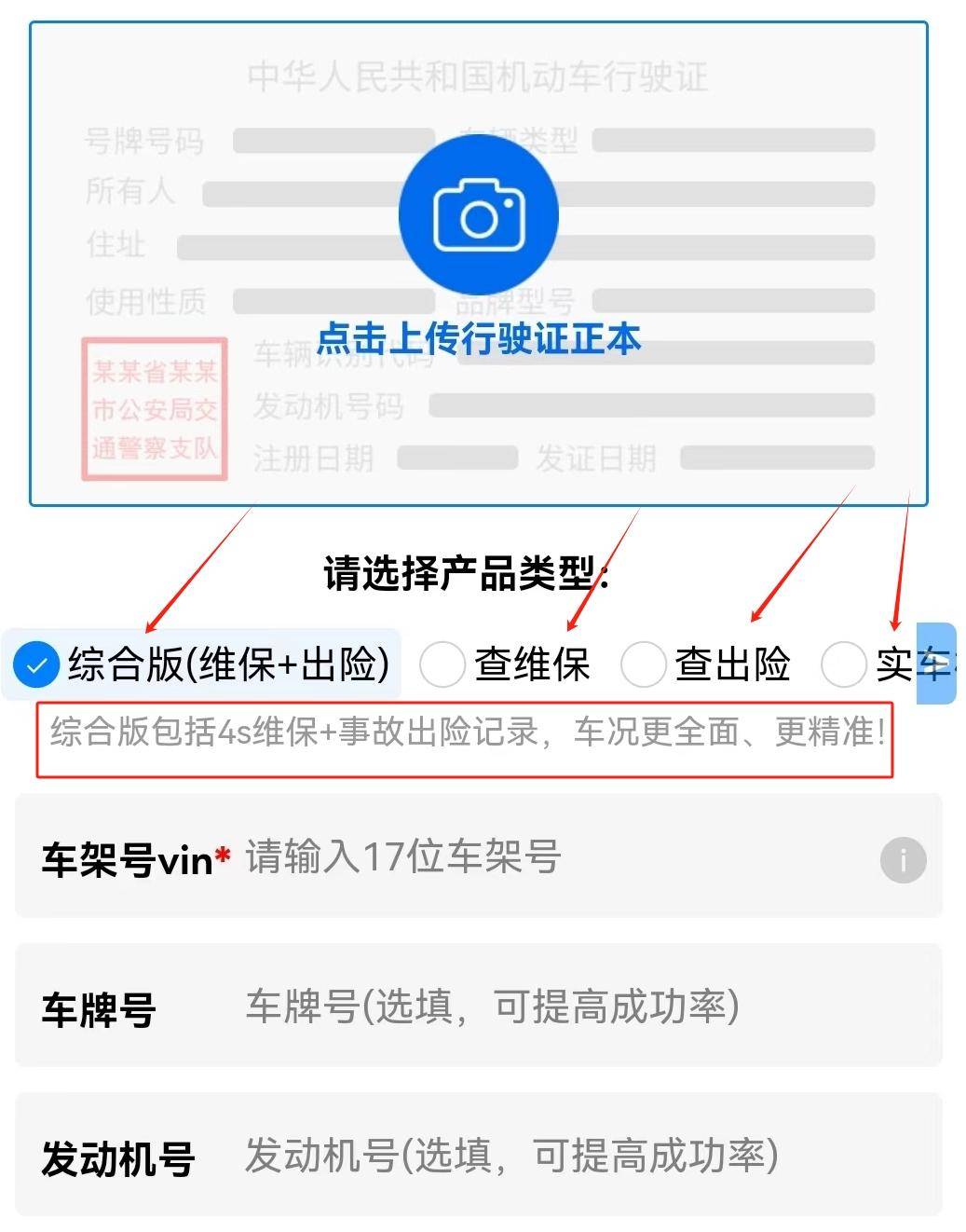Tap the arrow to show more product types
Screen dimensions: 966x1232
pyautogui.click(x=936, y=664)
